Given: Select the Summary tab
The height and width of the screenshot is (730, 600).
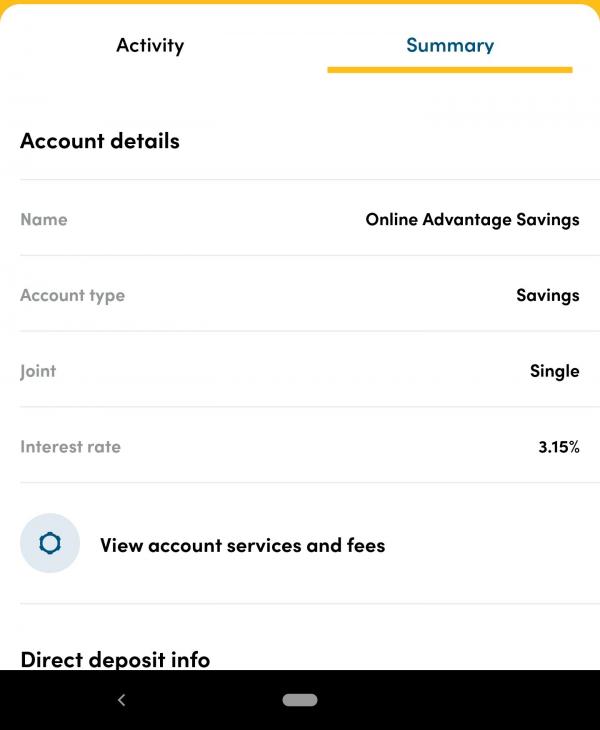Looking at the screenshot, I should [449, 46].
